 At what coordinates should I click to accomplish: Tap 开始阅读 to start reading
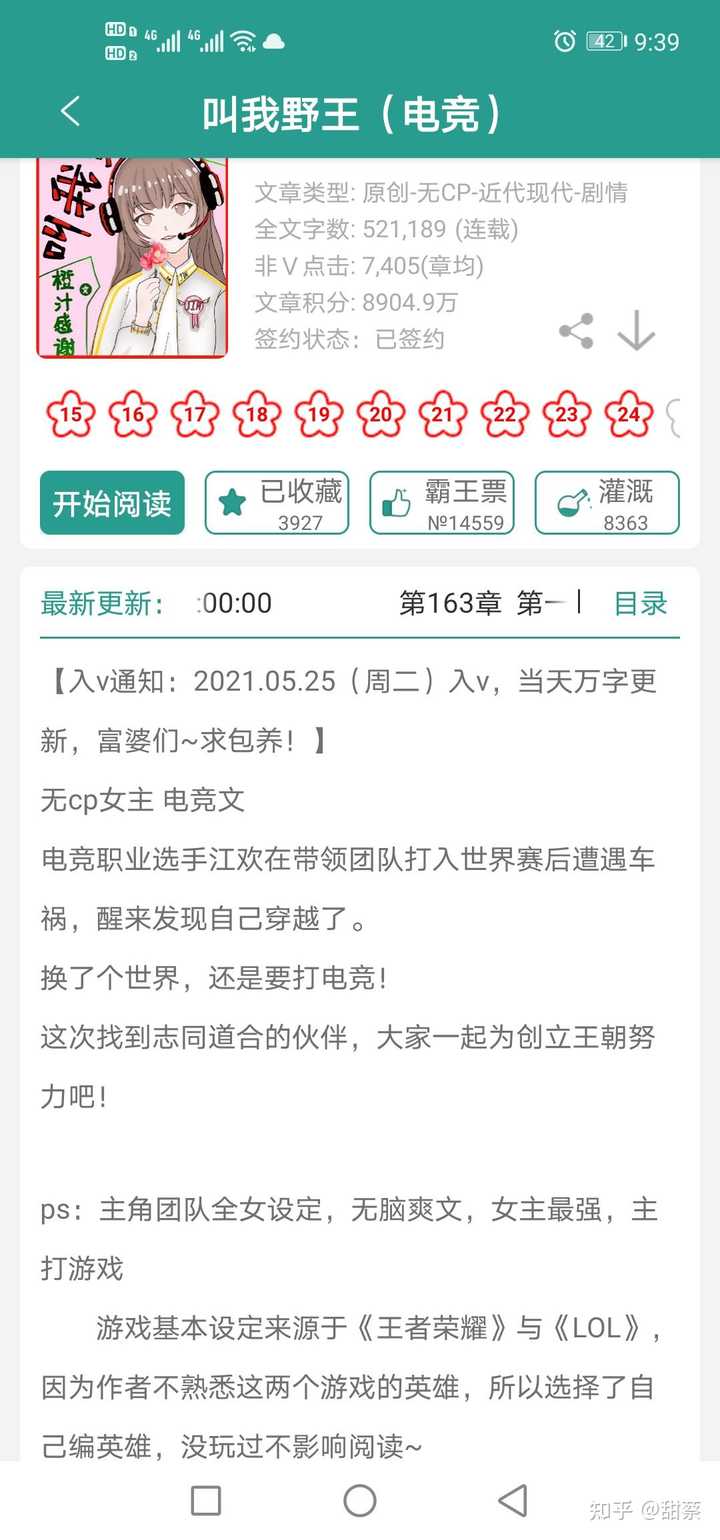(x=112, y=503)
